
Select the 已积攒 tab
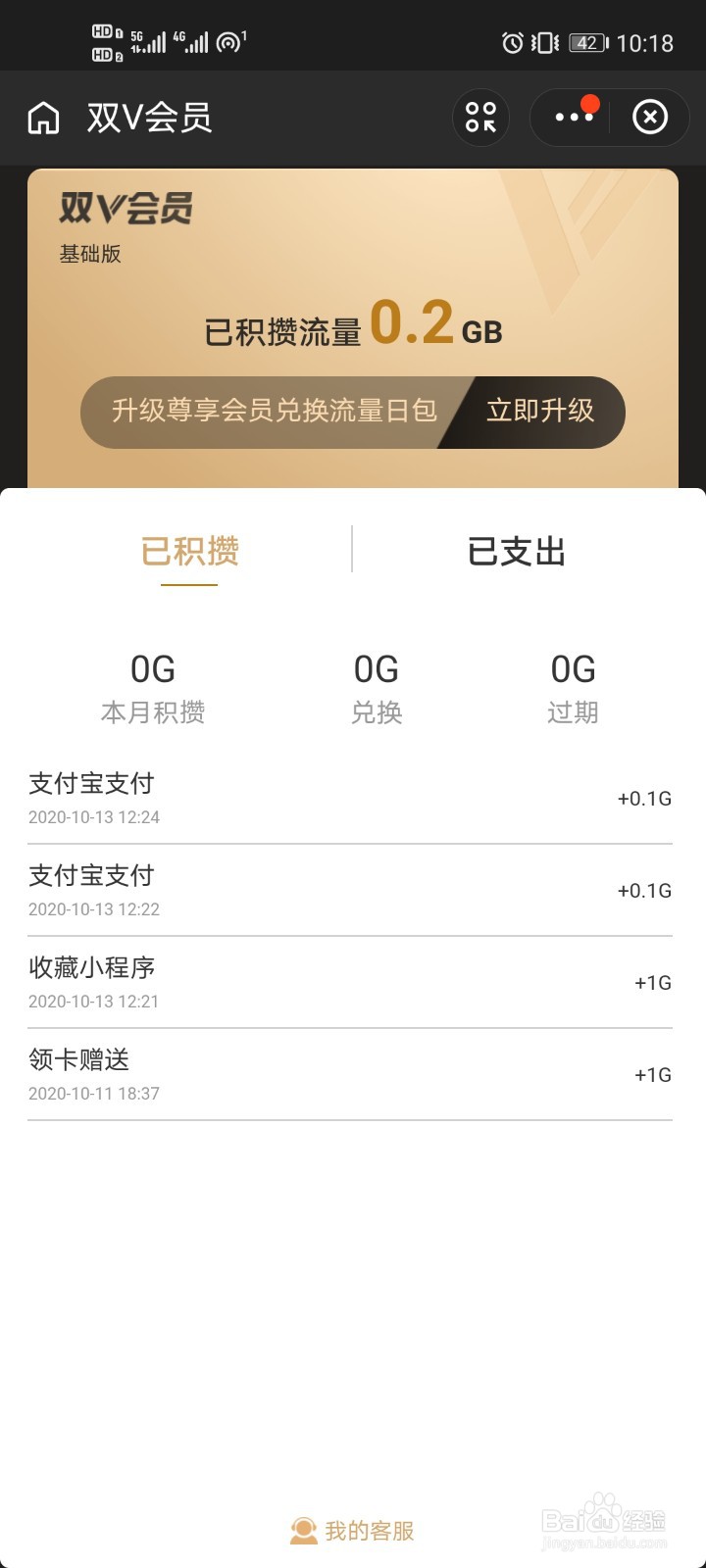tap(190, 552)
